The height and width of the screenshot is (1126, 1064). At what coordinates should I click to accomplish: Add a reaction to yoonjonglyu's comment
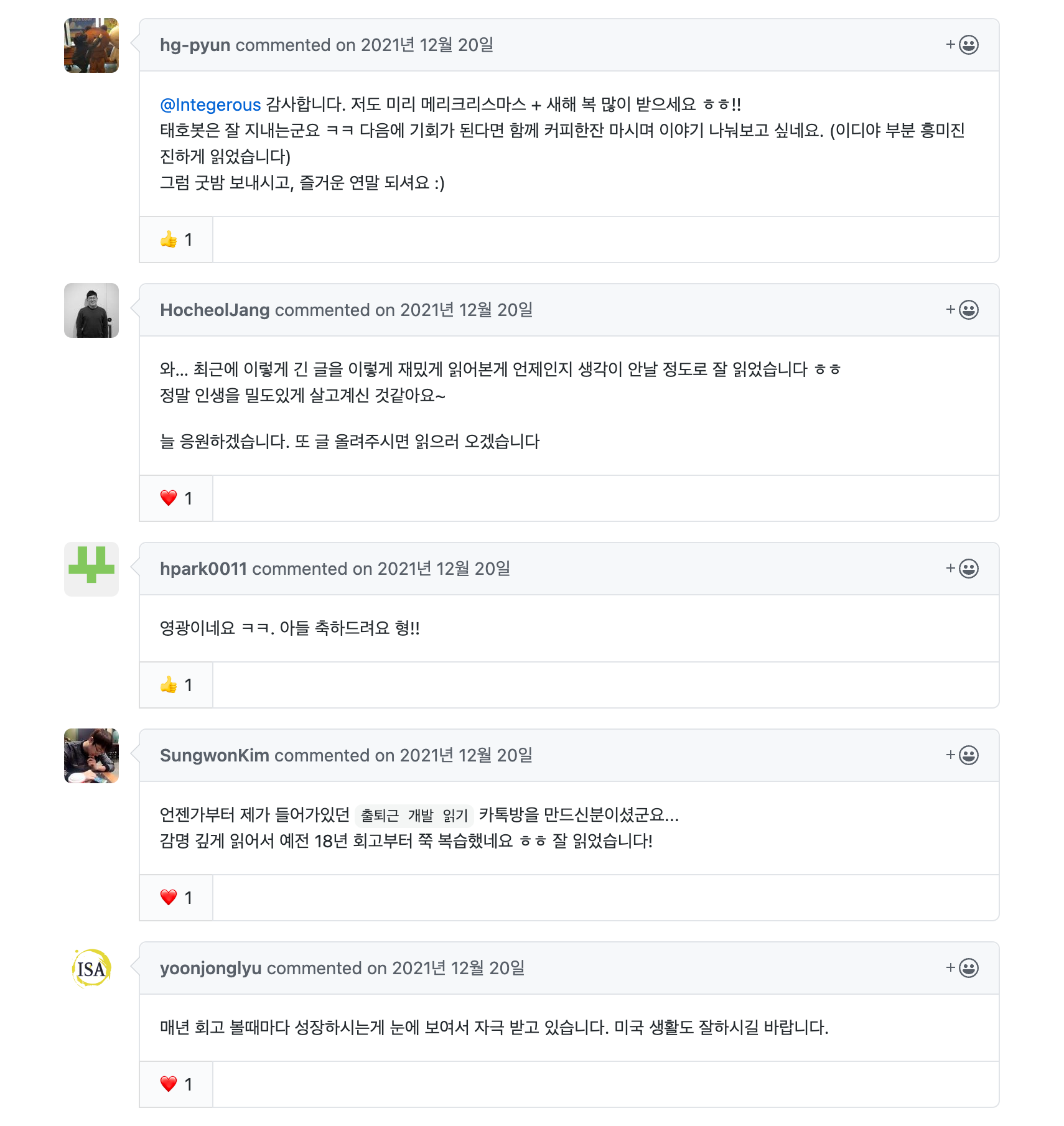962,968
